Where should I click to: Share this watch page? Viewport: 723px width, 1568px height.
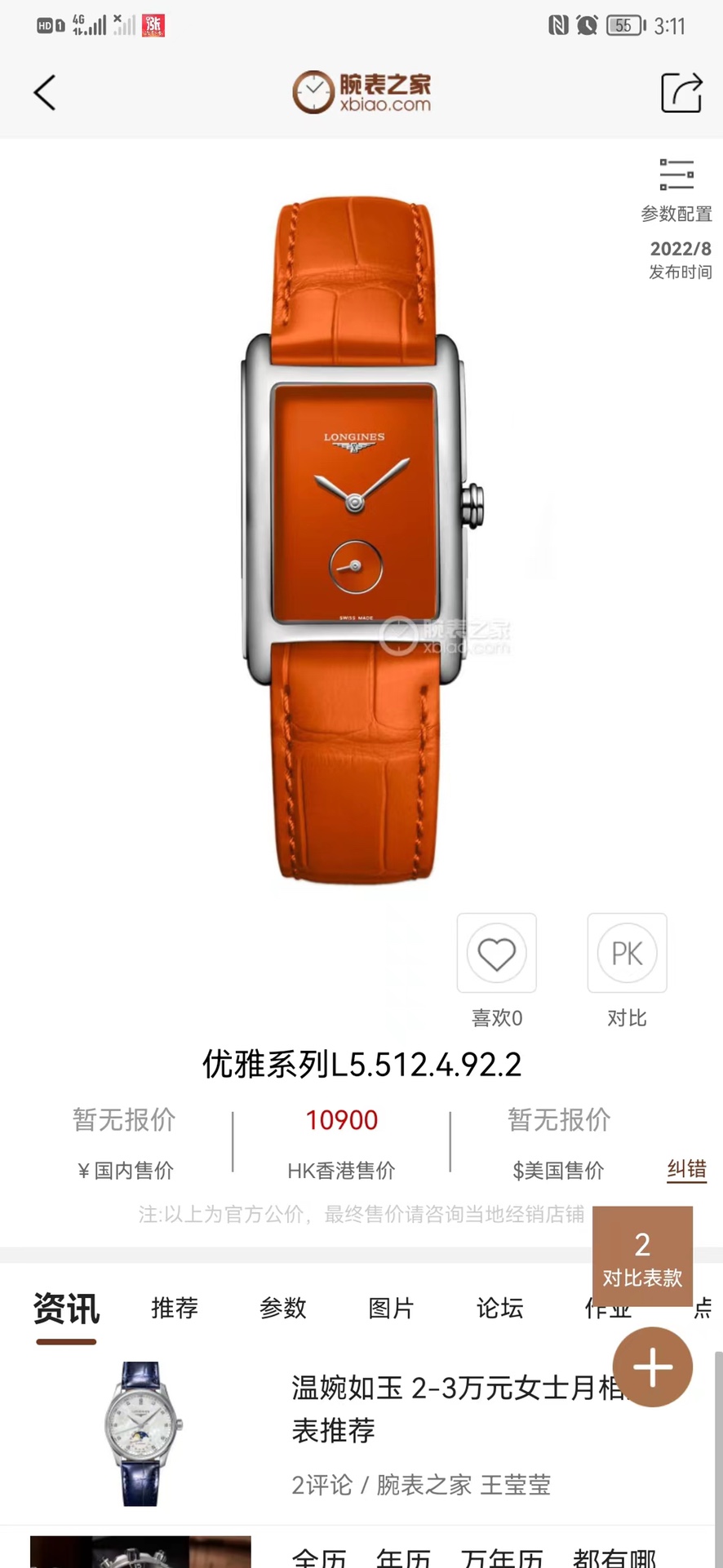coord(681,93)
